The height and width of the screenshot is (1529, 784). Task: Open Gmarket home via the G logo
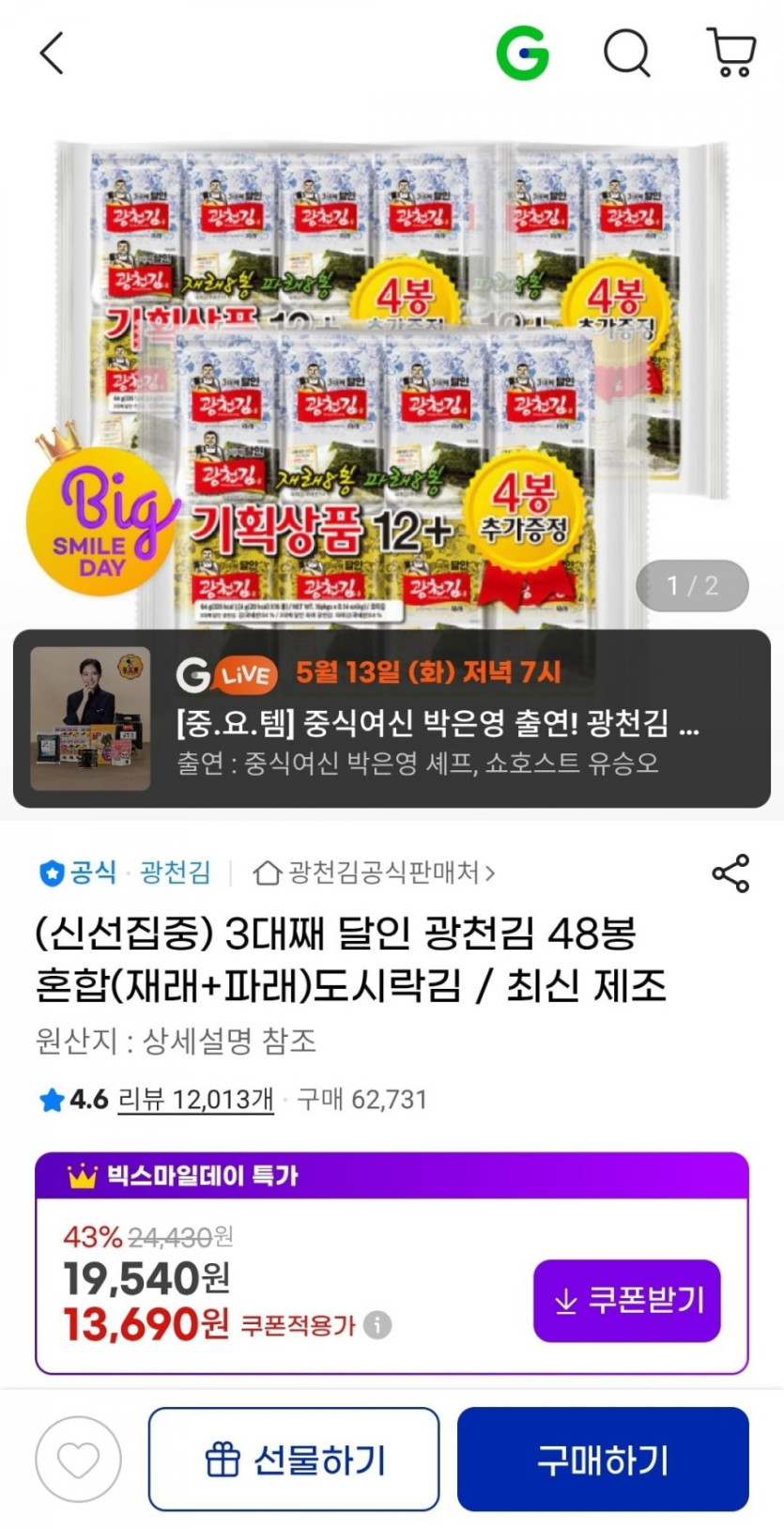(x=522, y=53)
